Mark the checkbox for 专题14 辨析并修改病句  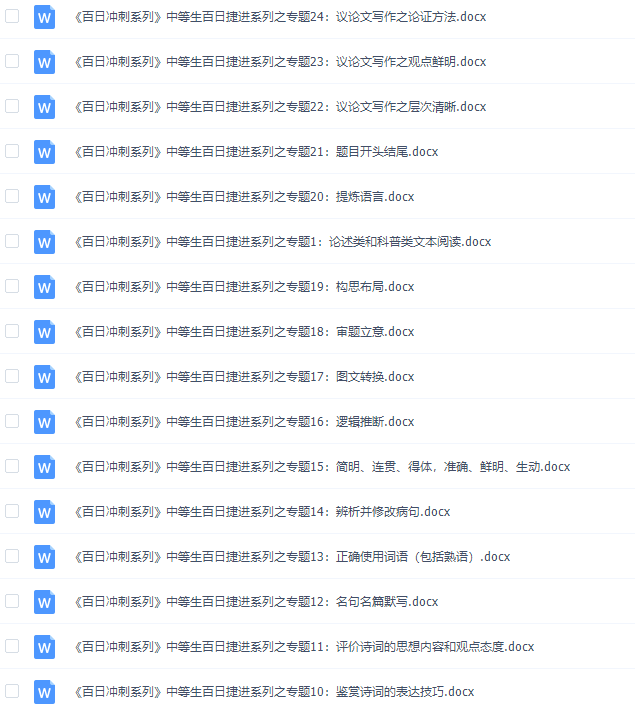tap(12, 511)
